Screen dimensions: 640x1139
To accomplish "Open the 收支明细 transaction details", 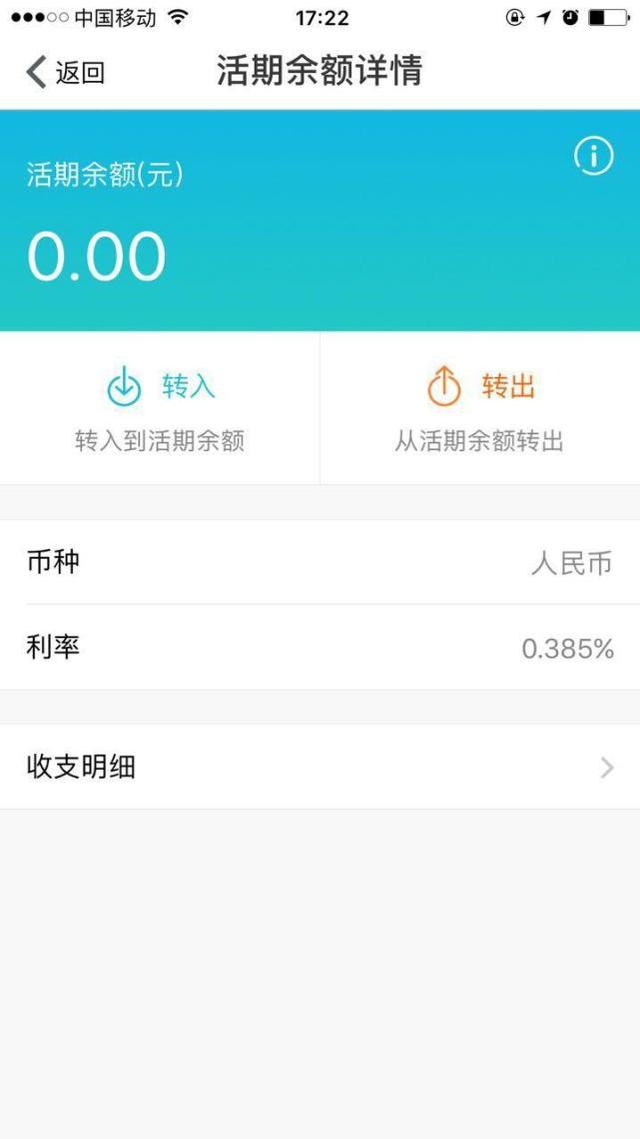I will click(320, 767).
